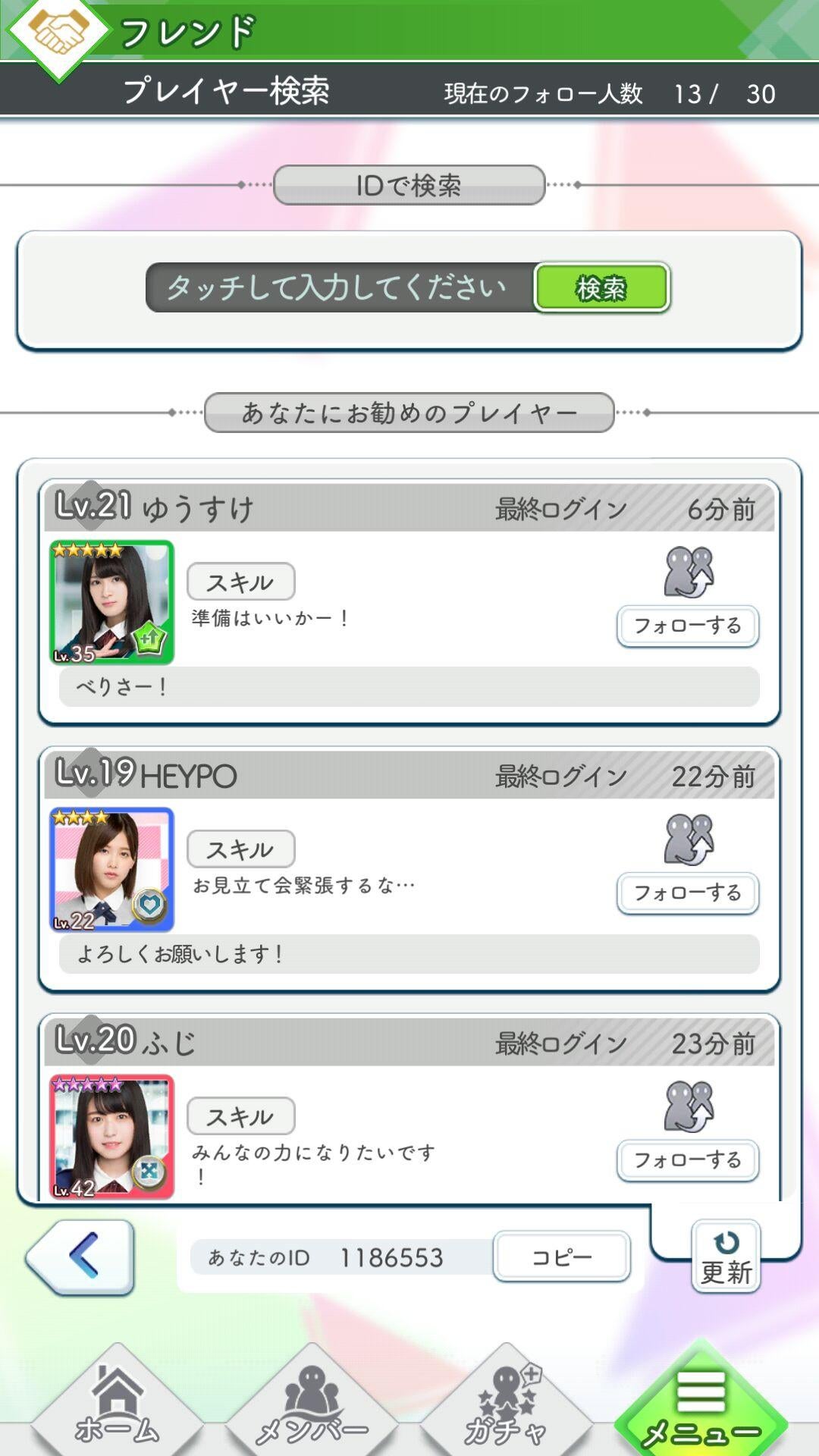Screen dimensions: 819x1456
Task: View HEYPO's skill details
Action: 240,849
